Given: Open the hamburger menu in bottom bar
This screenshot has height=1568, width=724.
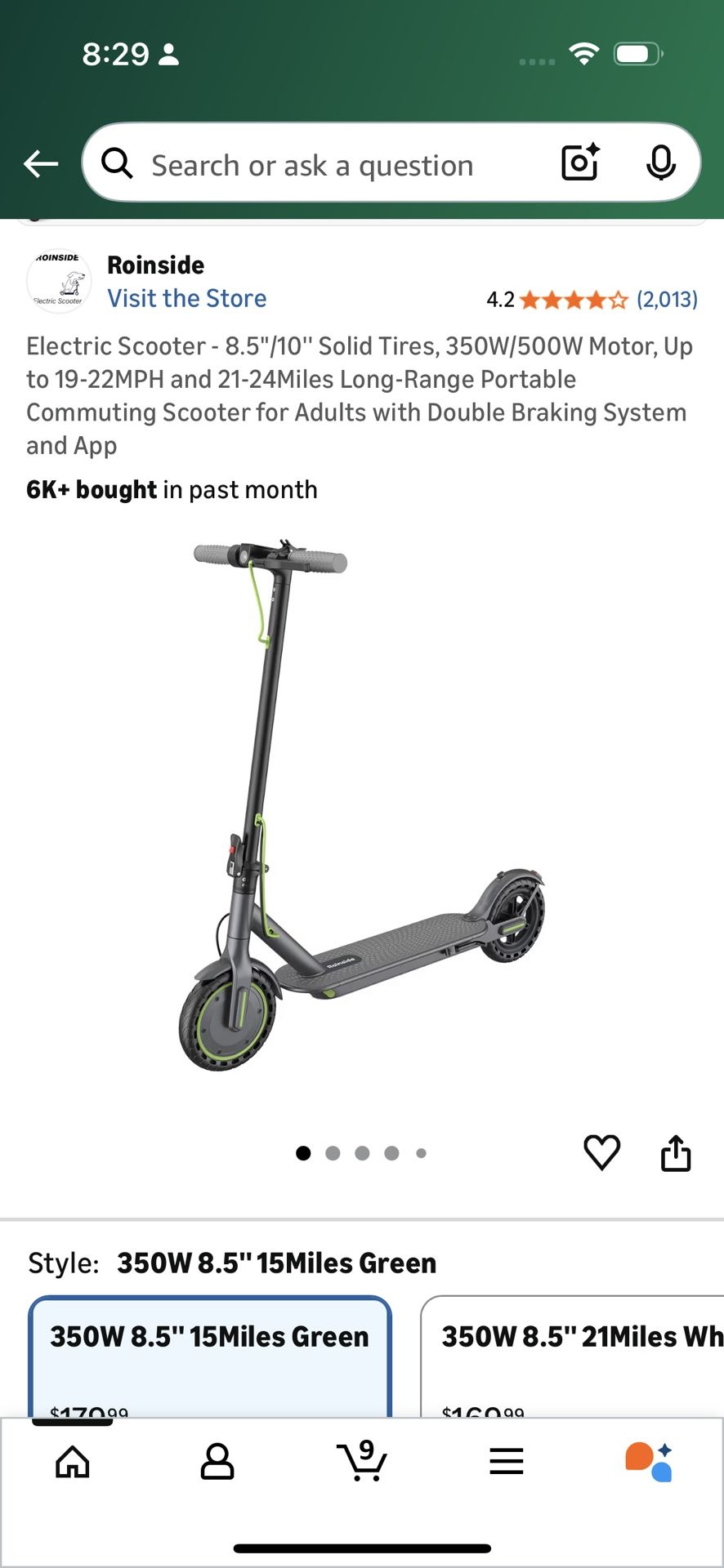Looking at the screenshot, I should (x=507, y=1462).
